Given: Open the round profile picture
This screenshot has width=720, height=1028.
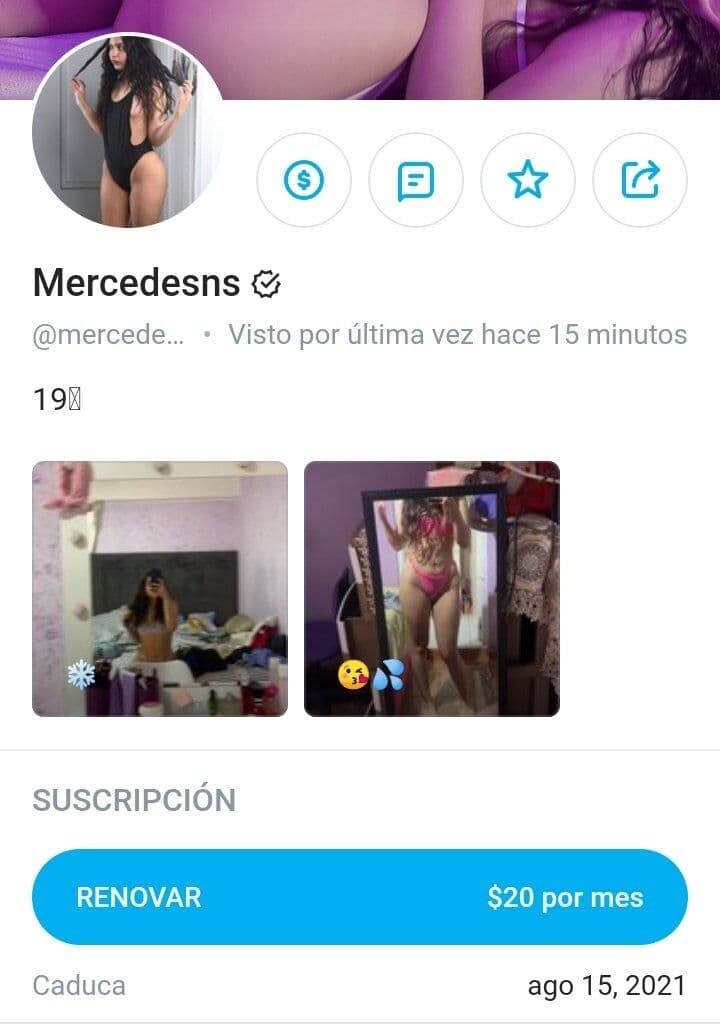Looking at the screenshot, I should (x=128, y=131).
